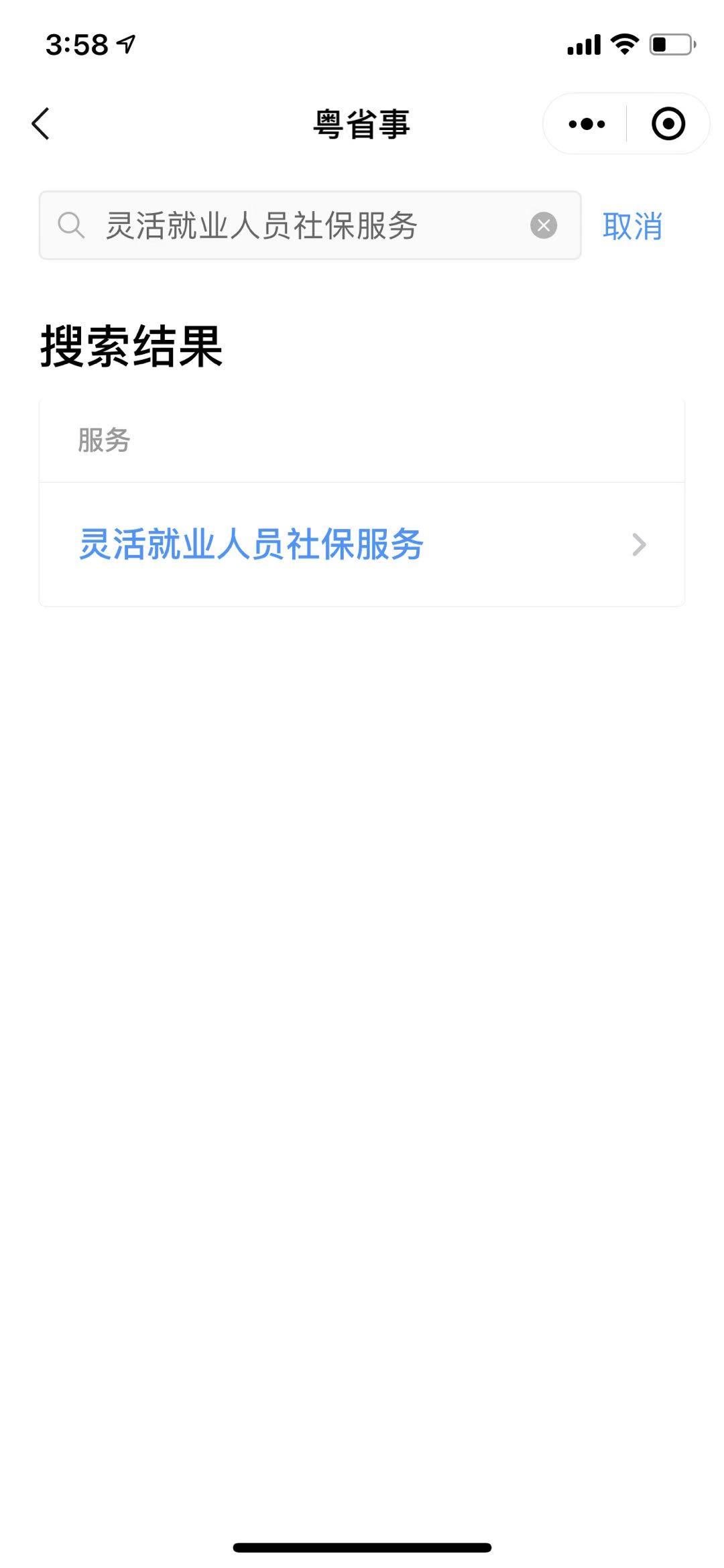
Task: Tap the search field containing 灵活就业人员社保服务
Action: (x=310, y=225)
